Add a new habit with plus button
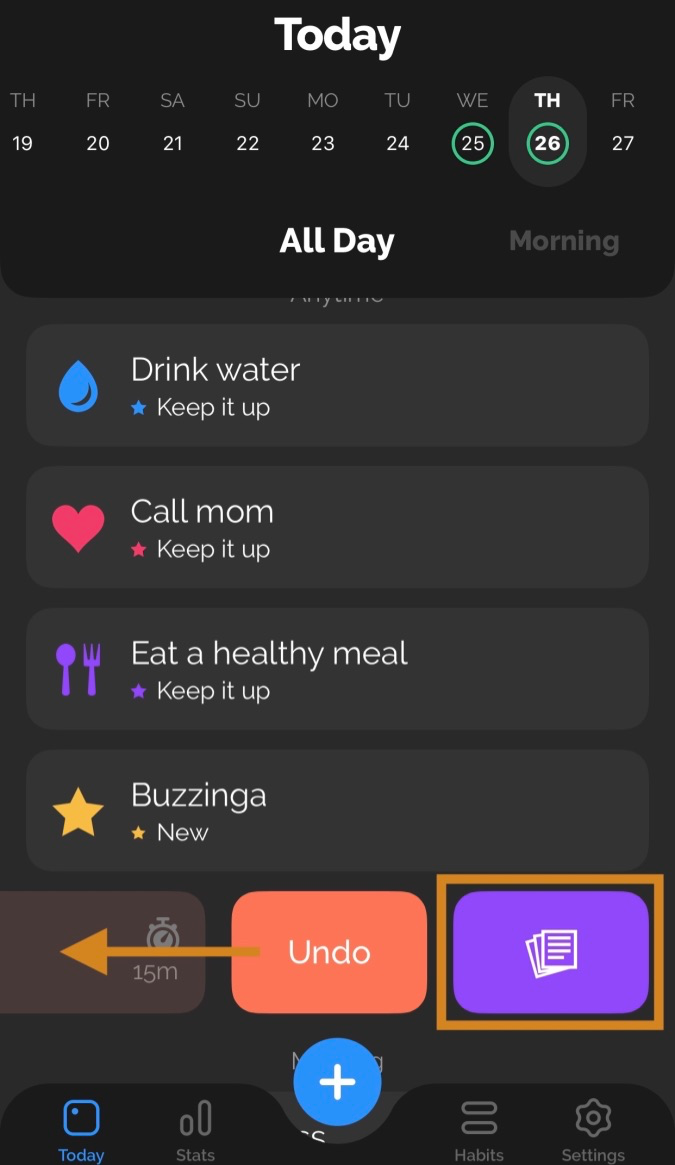The image size is (675, 1165). click(338, 1082)
